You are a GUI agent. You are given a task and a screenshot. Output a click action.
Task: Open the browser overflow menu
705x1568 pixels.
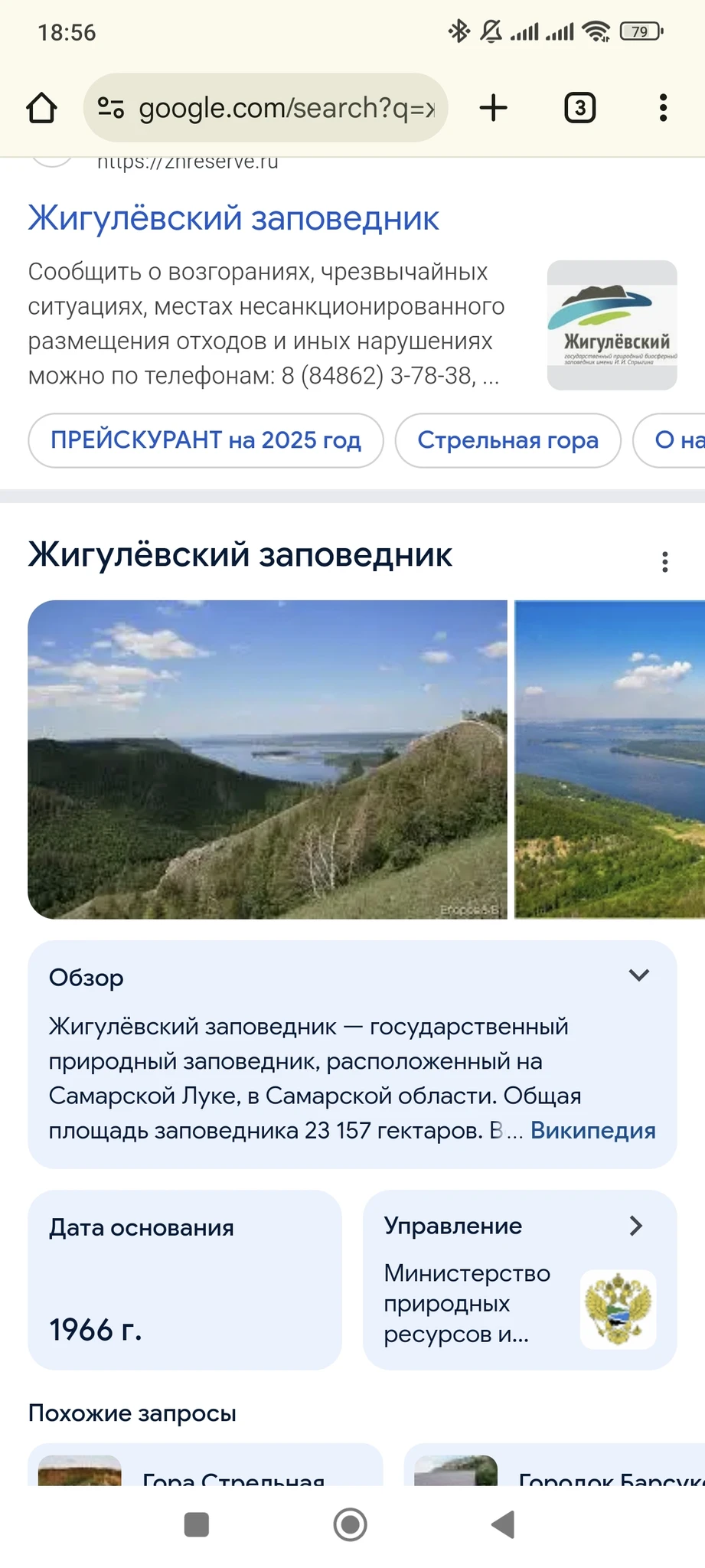click(x=663, y=108)
